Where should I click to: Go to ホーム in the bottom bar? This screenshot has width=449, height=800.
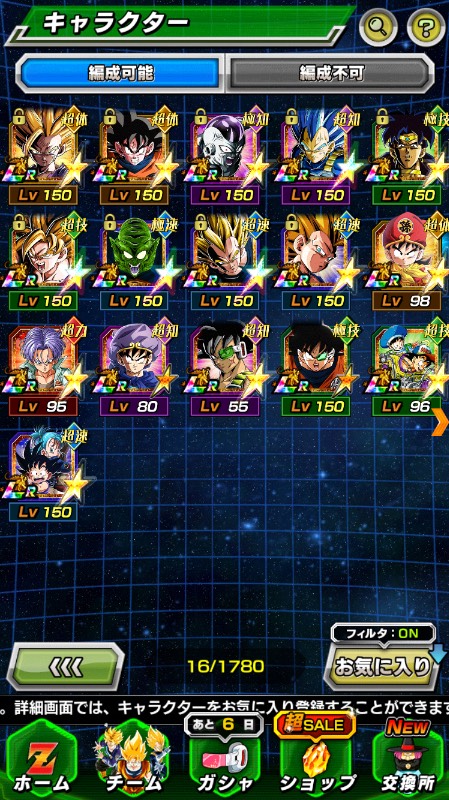tap(43, 760)
